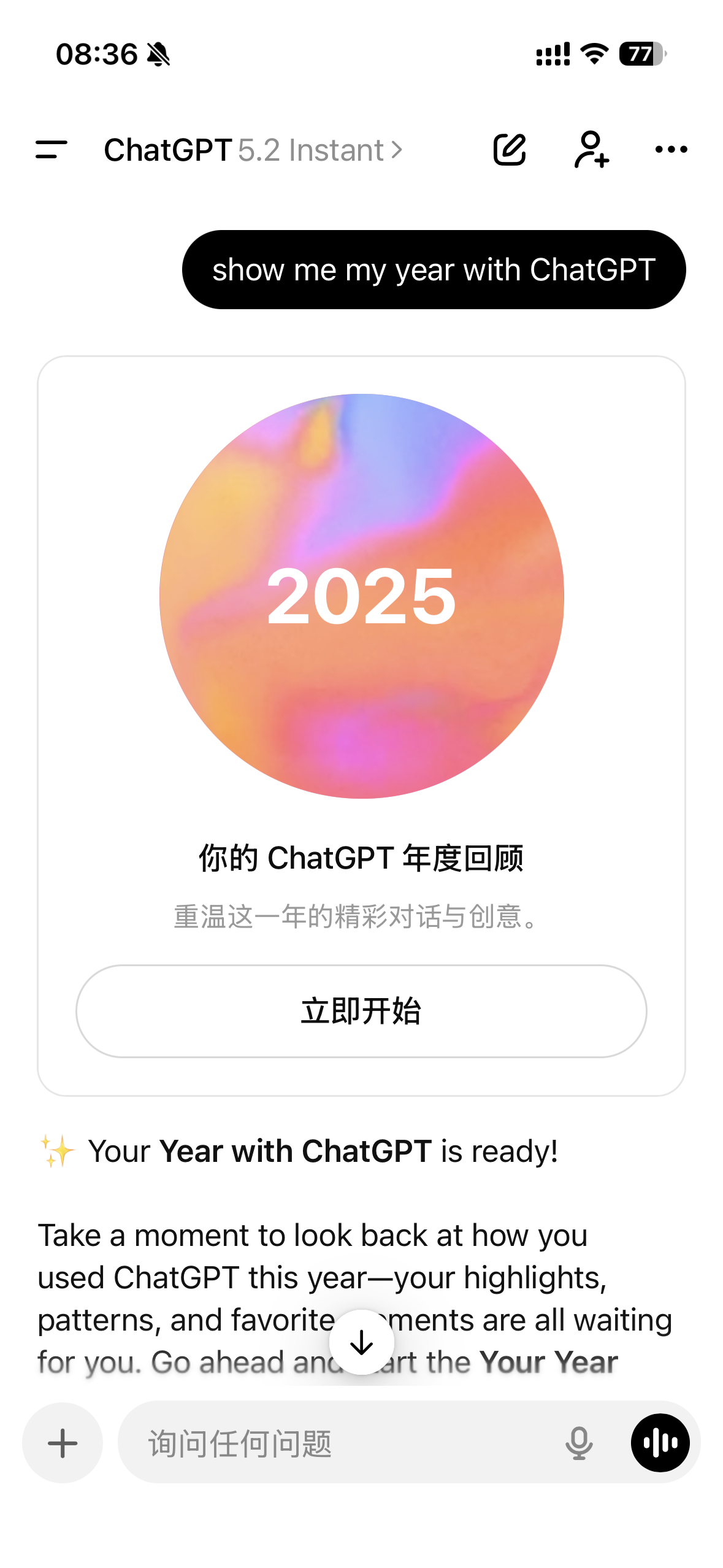Jump to the bottom with the down arrow

(361, 1342)
